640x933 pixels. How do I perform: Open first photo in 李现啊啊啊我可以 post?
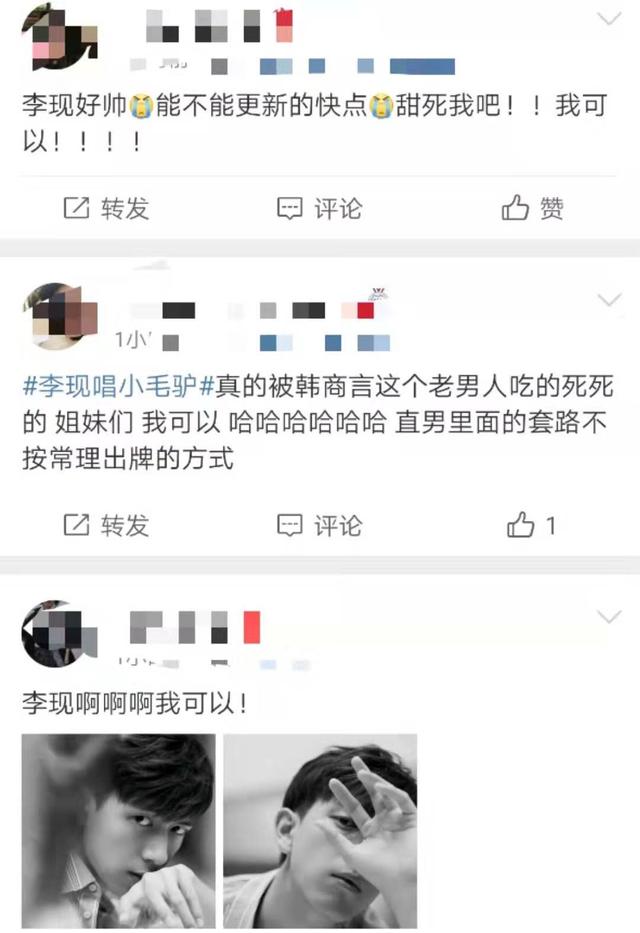(x=119, y=830)
